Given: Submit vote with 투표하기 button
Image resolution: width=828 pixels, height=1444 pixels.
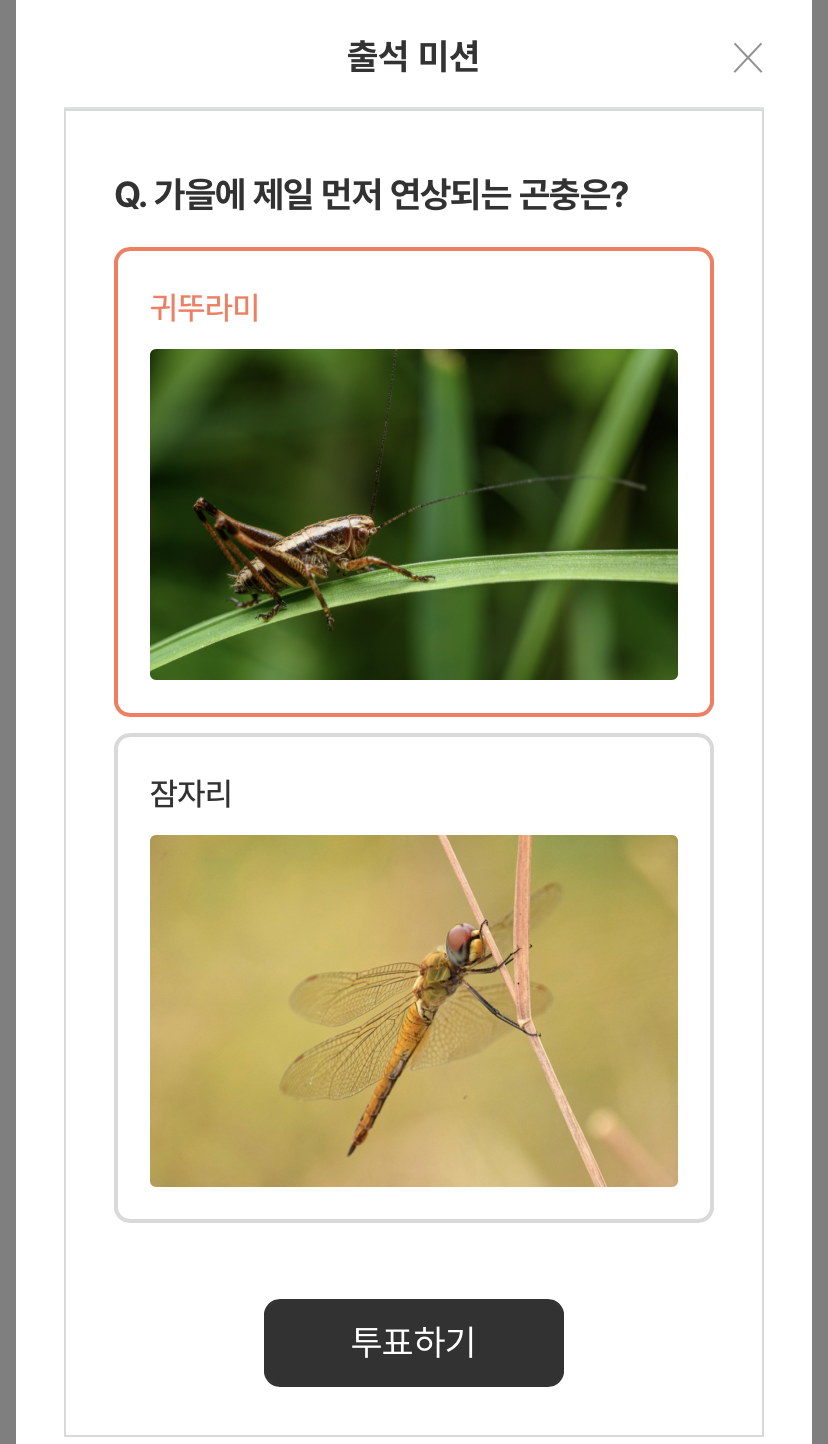Looking at the screenshot, I should pyautogui.click(x=414, y=1343).
